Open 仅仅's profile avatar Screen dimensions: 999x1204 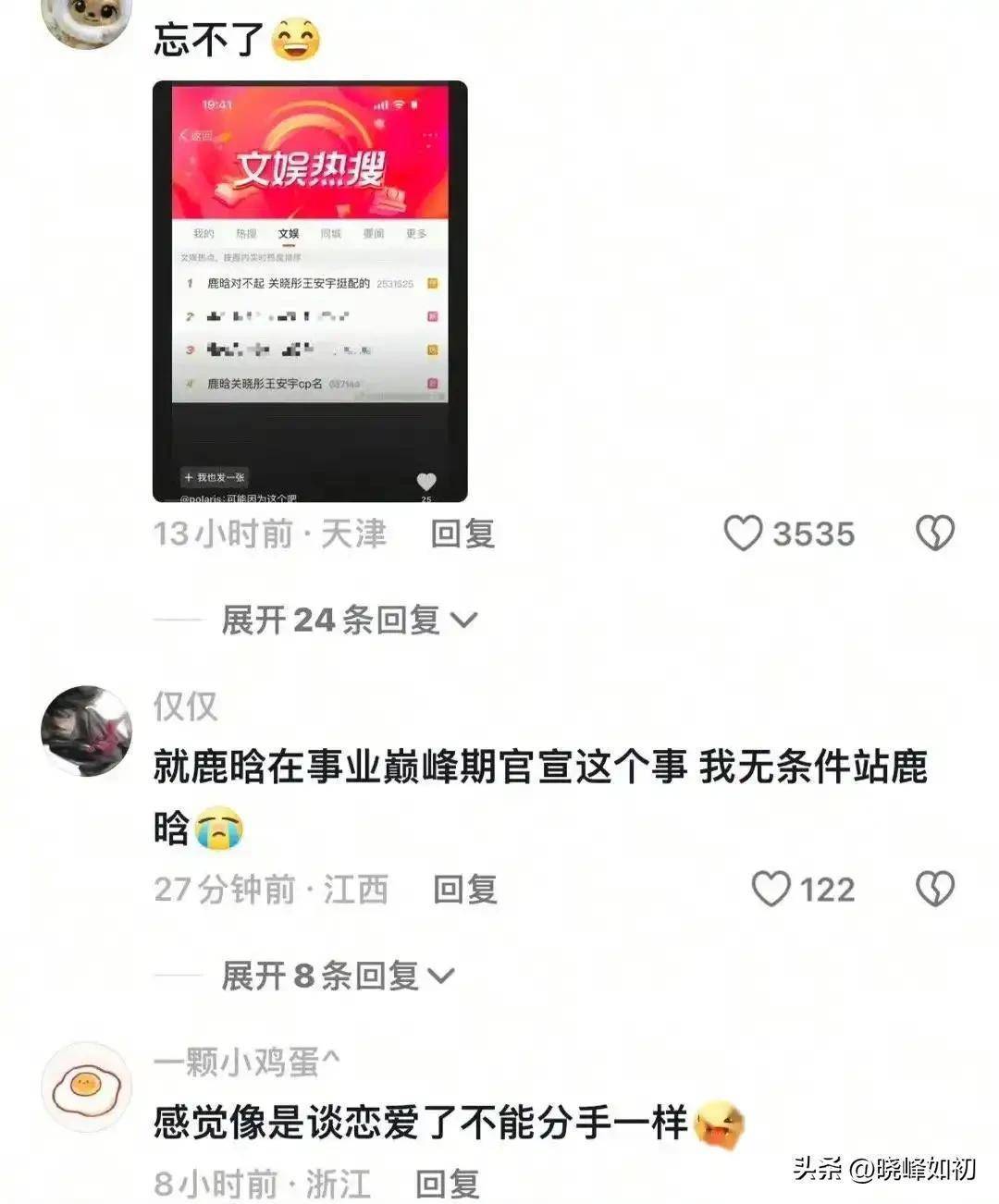pos(86,731)
